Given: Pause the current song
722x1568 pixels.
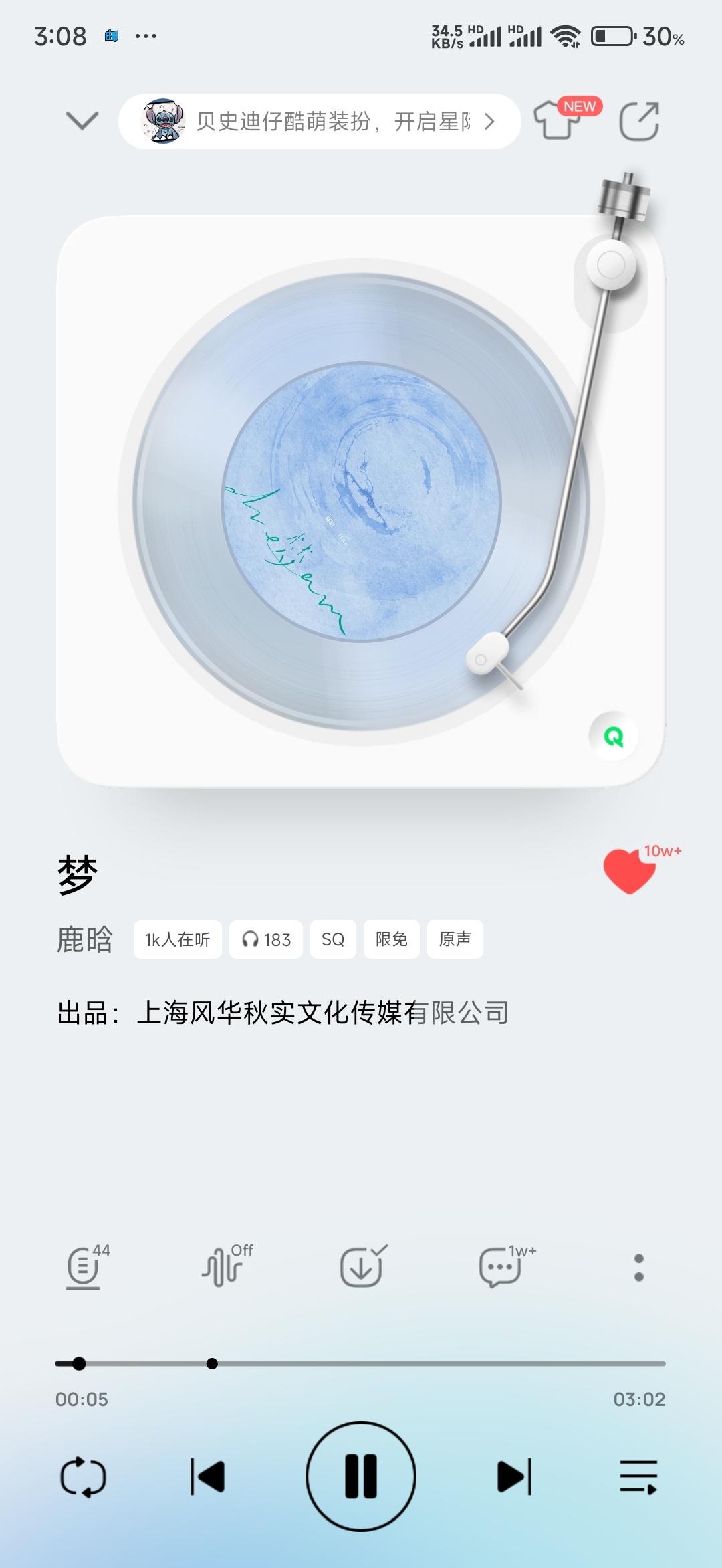Looking at the screenshot, I should (x=361, y=1477).
